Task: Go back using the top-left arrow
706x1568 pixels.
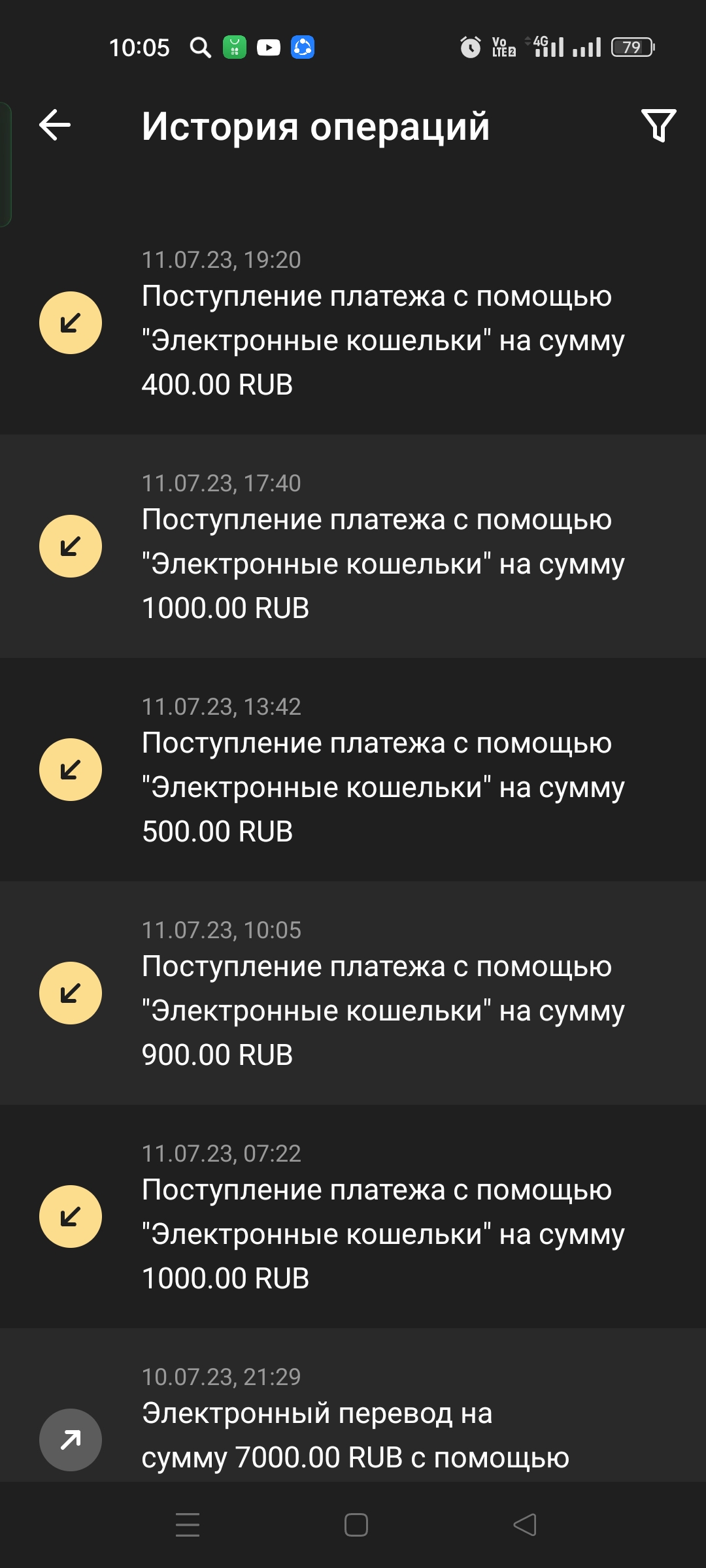Action: (x=55, y=125)
